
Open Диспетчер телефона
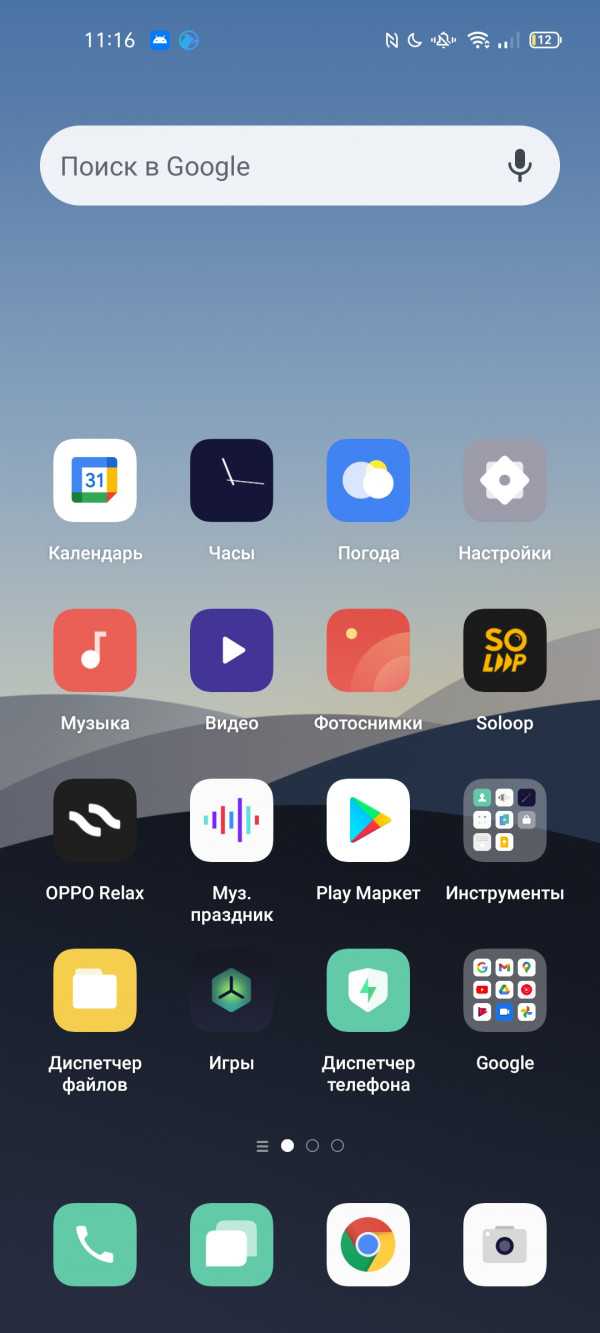click(368, 991)
